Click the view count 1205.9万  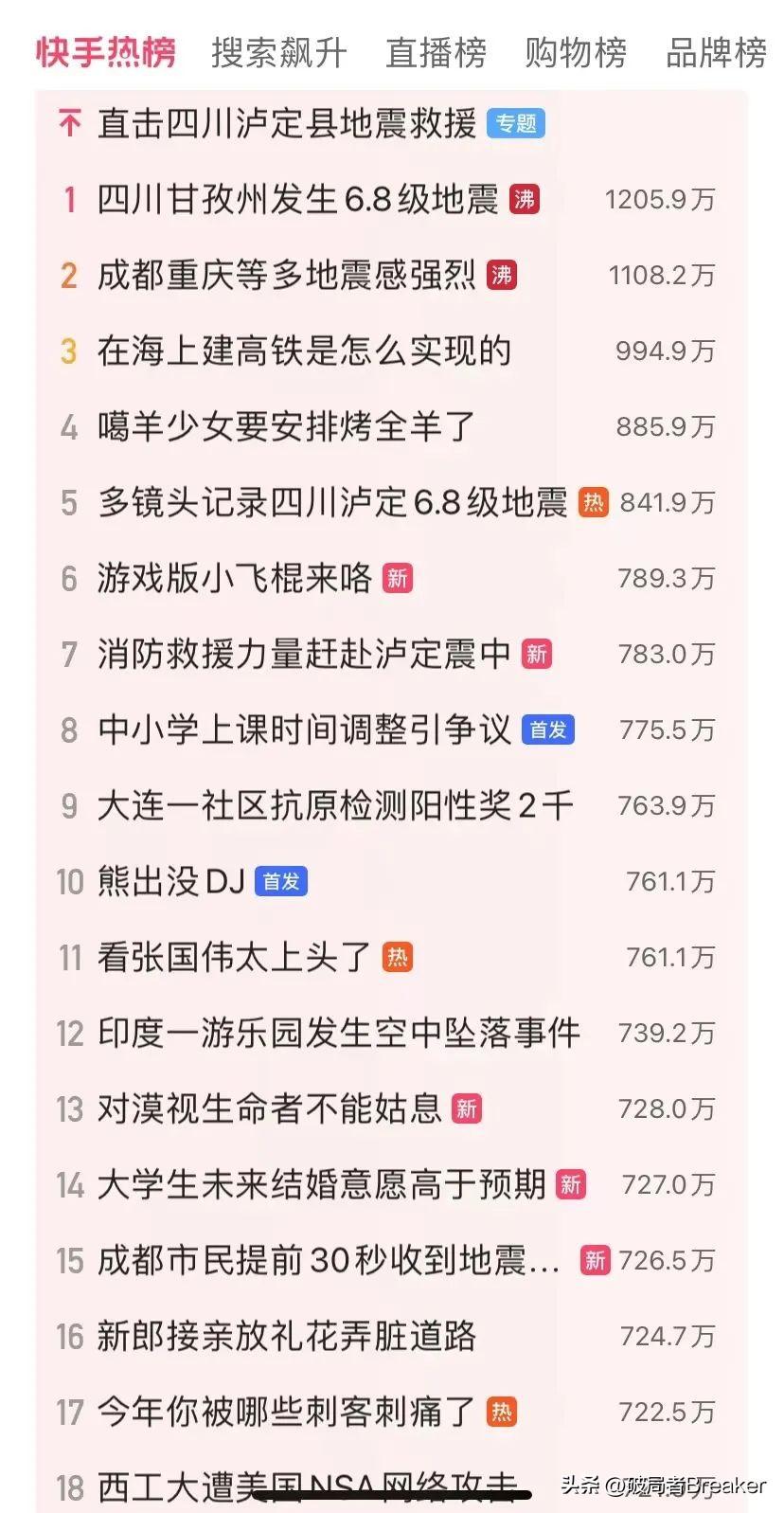tap(661, 199)
